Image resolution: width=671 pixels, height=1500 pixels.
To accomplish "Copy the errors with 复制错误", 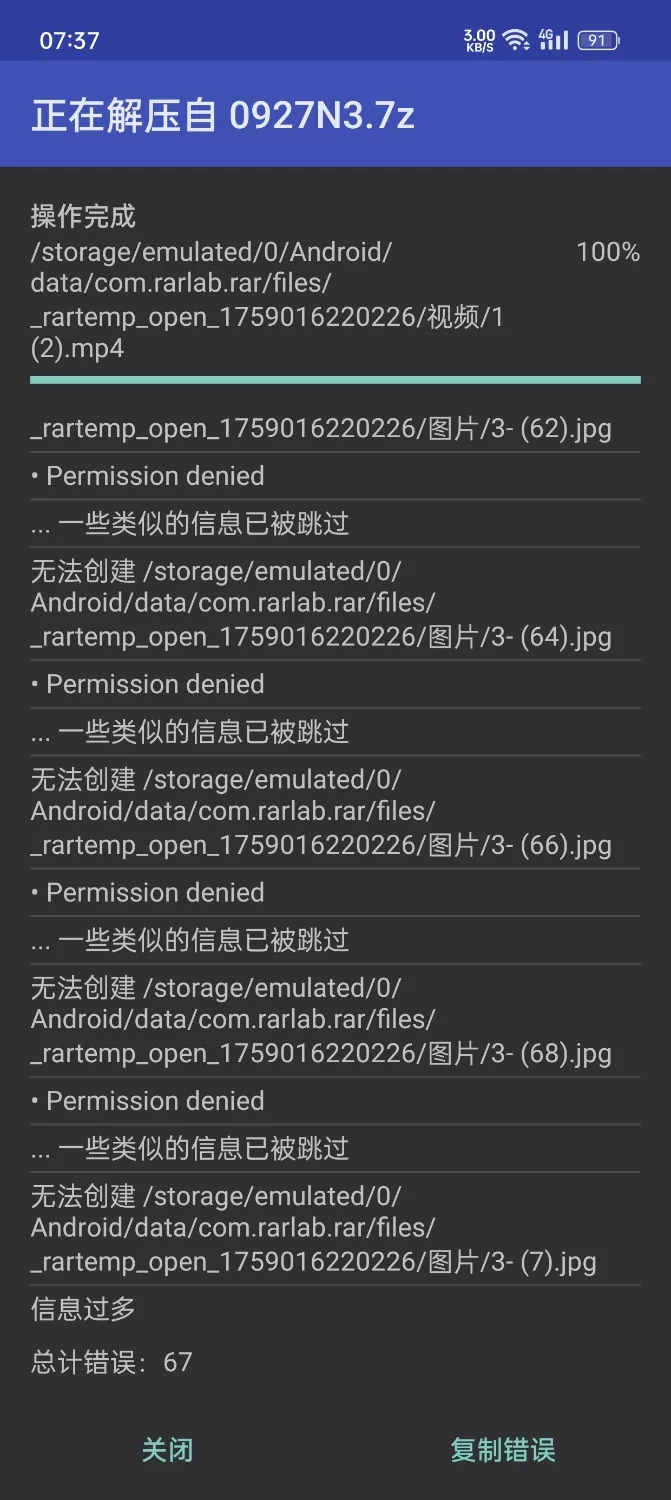I will pyautogui.click(x=502, y=1449).
